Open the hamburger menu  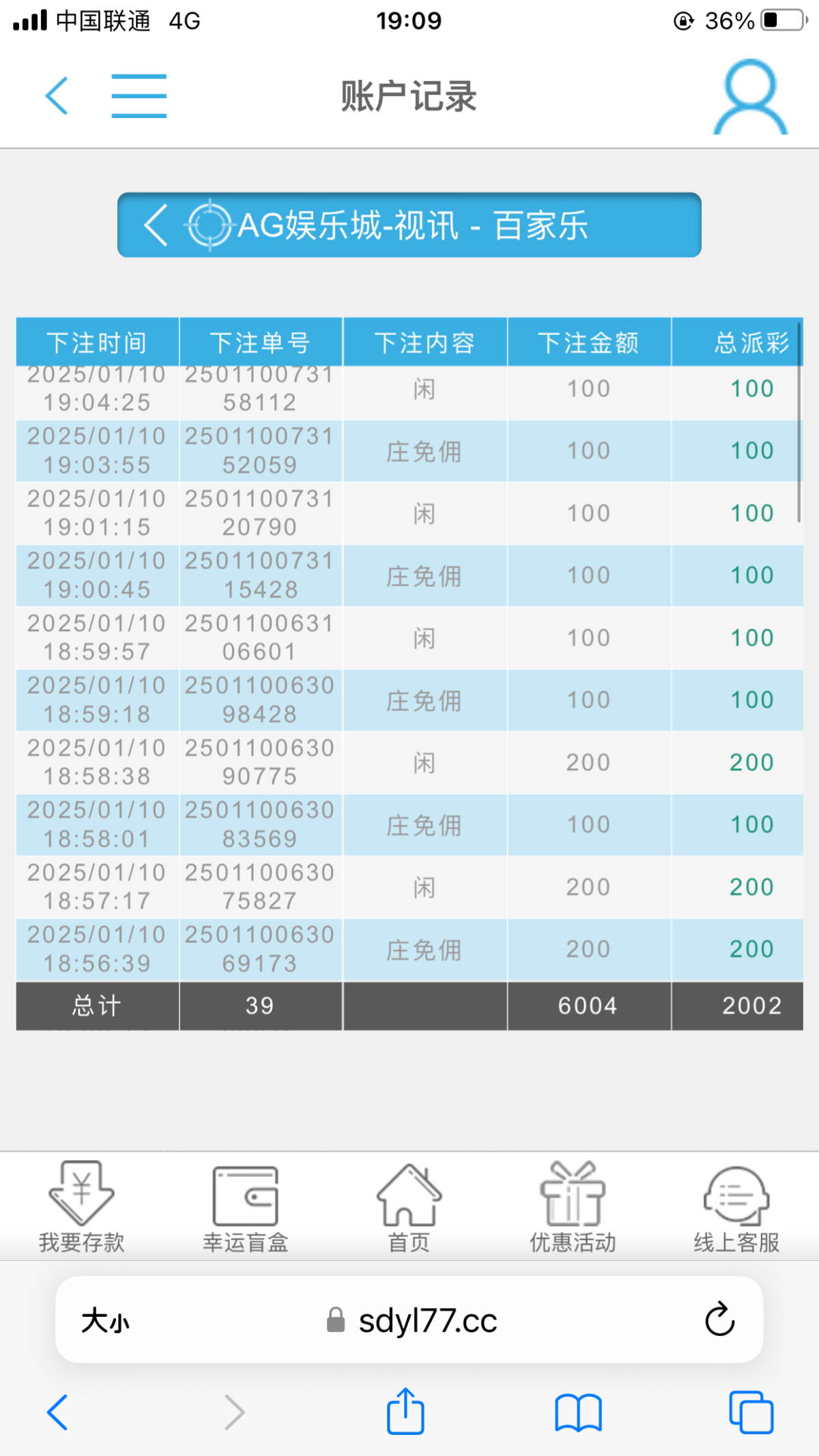(139, 96)
